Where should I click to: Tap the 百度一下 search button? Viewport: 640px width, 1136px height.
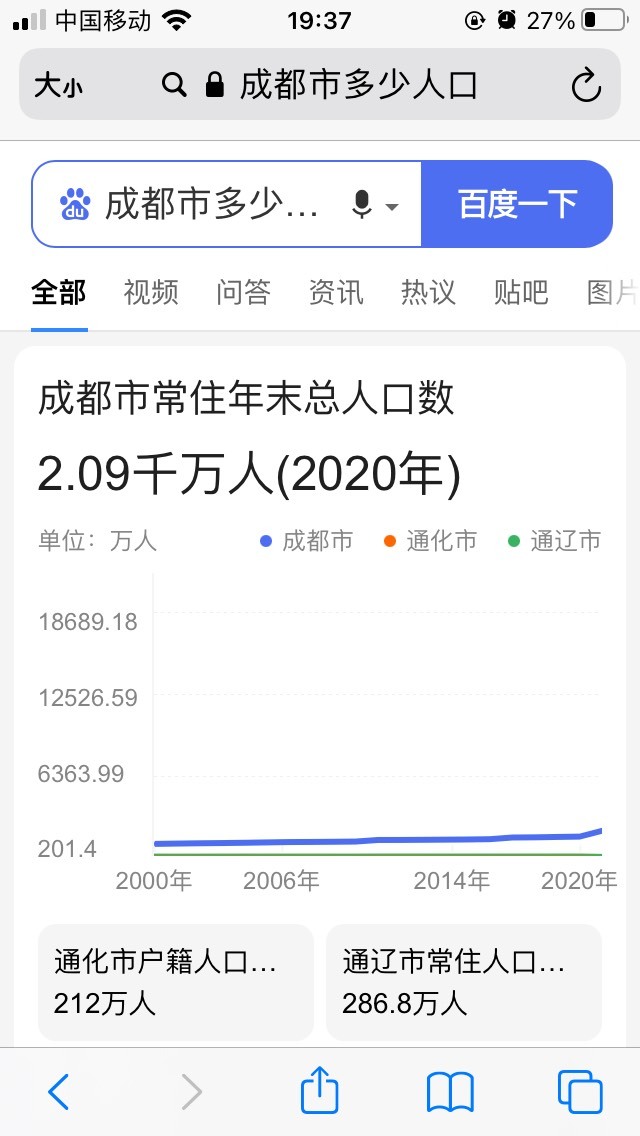coord(518,204)
